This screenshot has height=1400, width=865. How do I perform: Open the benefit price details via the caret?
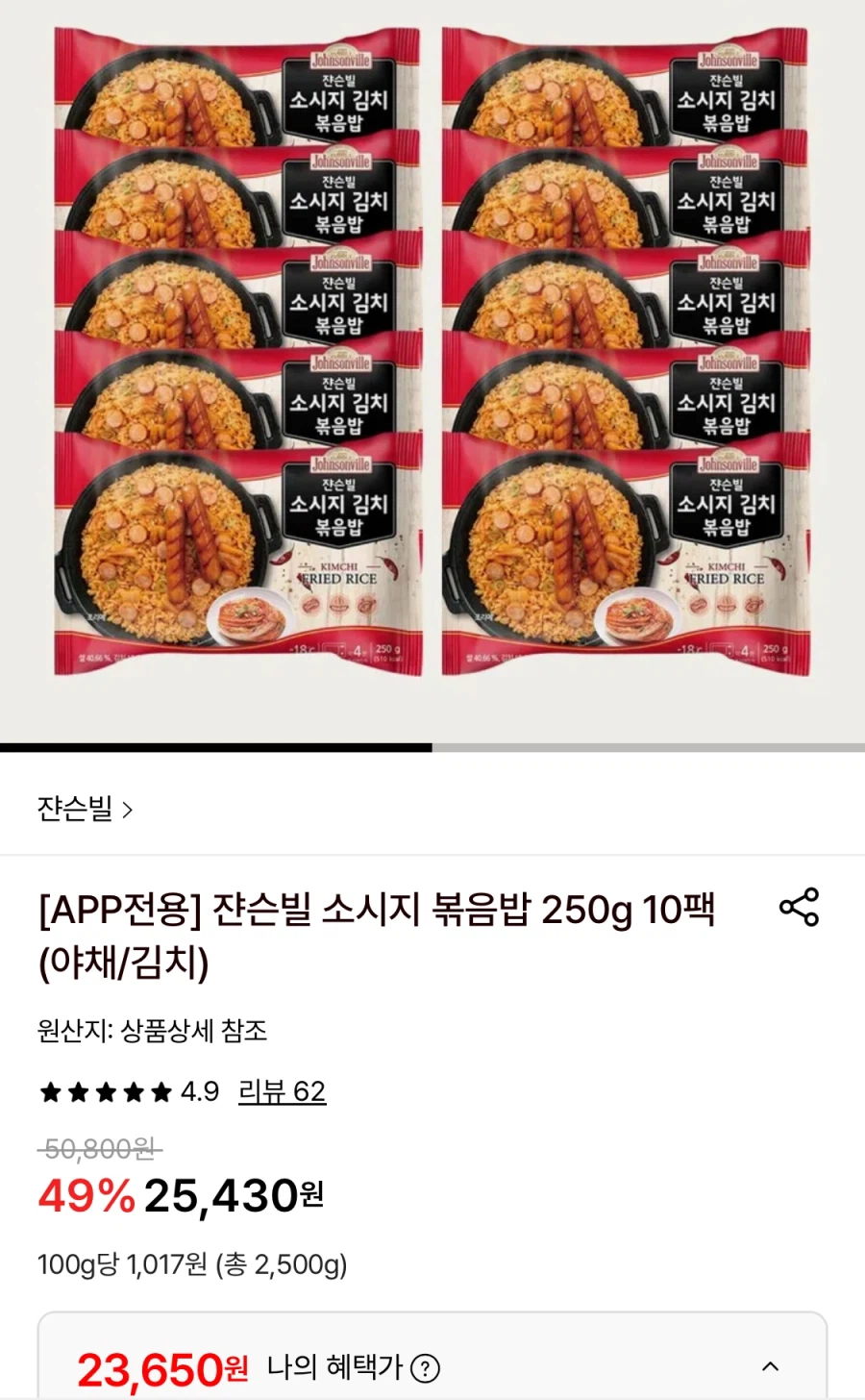[x=770, y=1364]
